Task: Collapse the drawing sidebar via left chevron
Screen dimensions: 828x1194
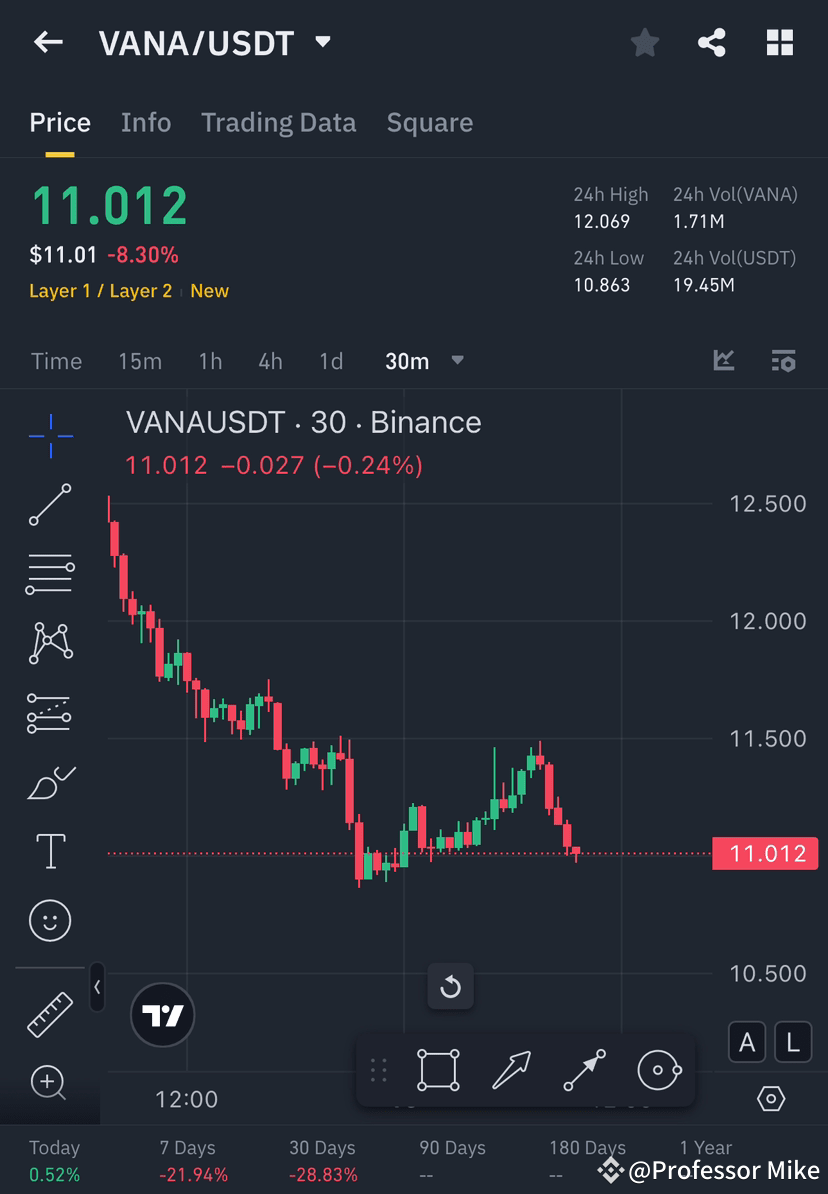Action: pyautogui.click(x=97, y=987)
